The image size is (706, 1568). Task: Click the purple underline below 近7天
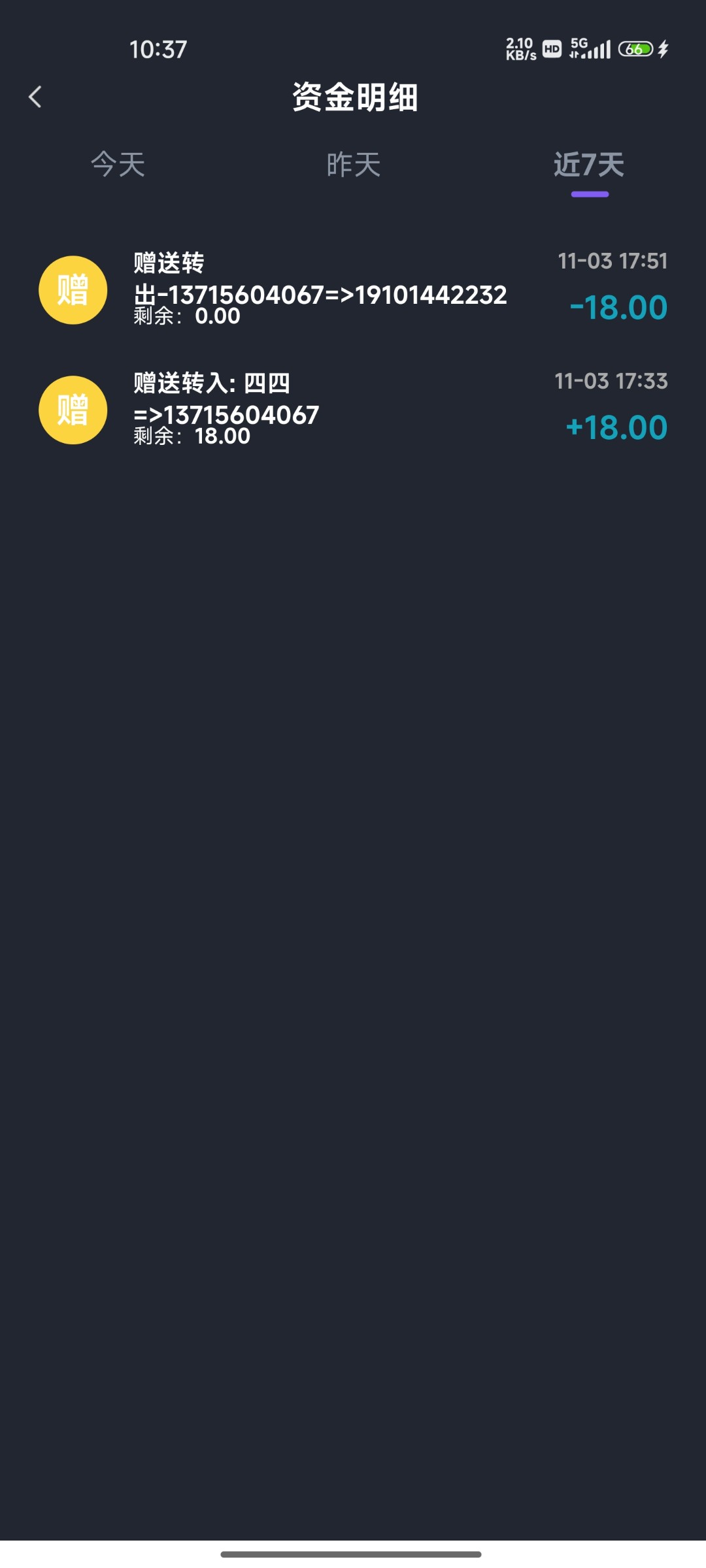[588, 193]
